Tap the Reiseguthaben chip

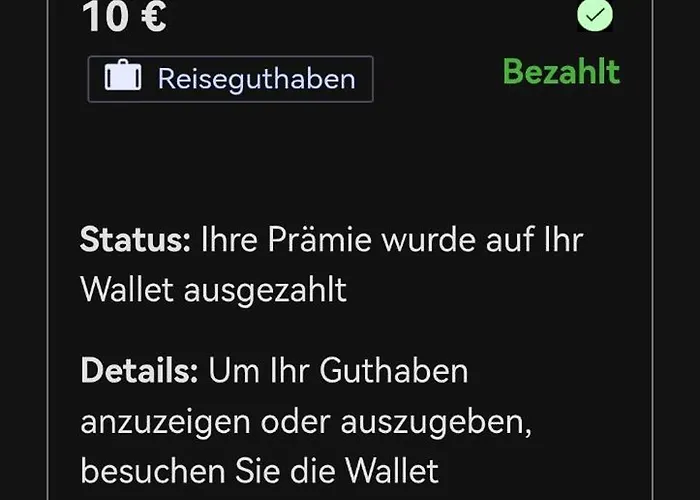pyautogui.click(x=230, y=79)
